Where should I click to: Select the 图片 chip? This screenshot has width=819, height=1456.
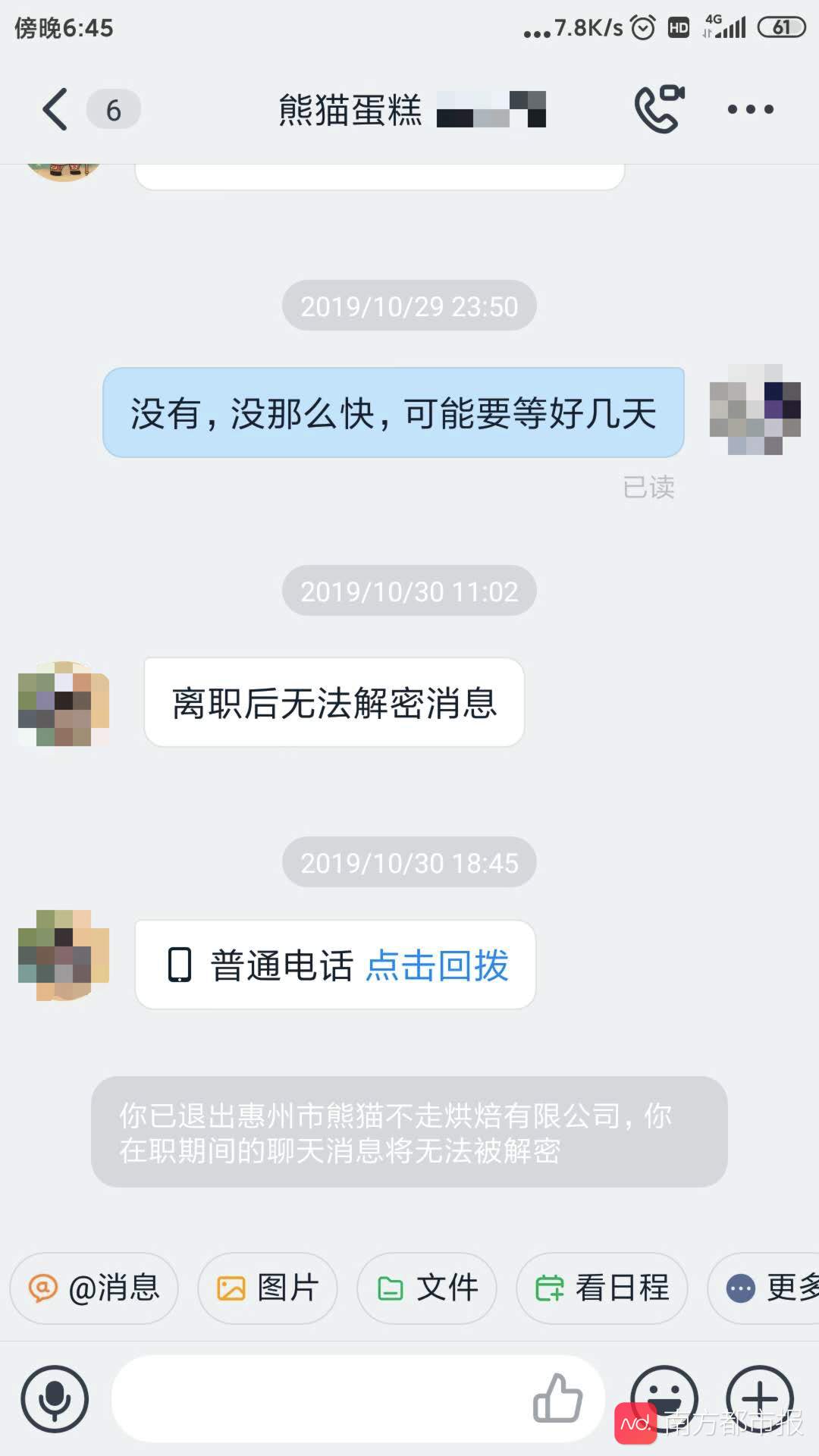click(268, 1288)
